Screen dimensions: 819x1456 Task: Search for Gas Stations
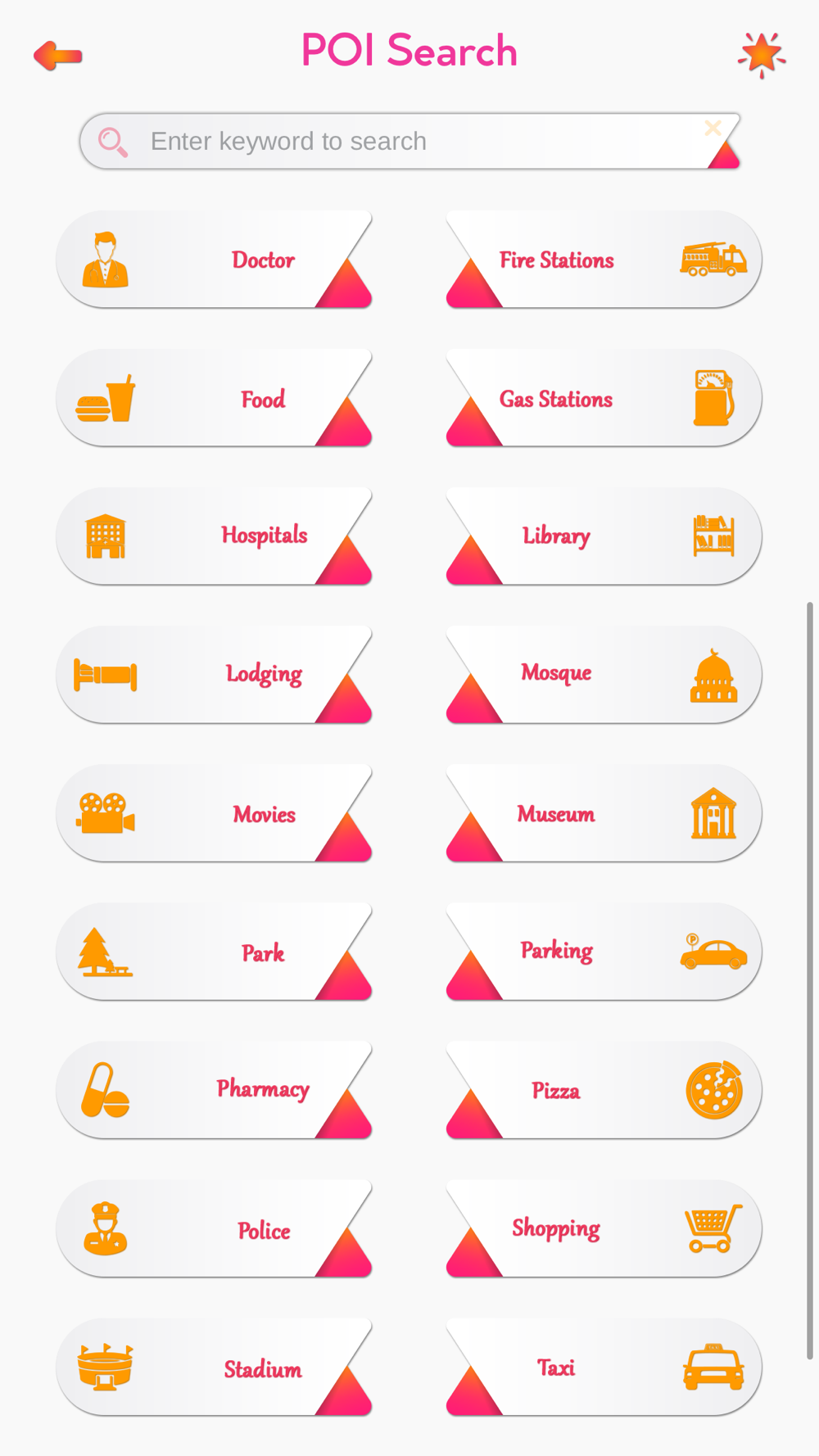tap(604, 398)
